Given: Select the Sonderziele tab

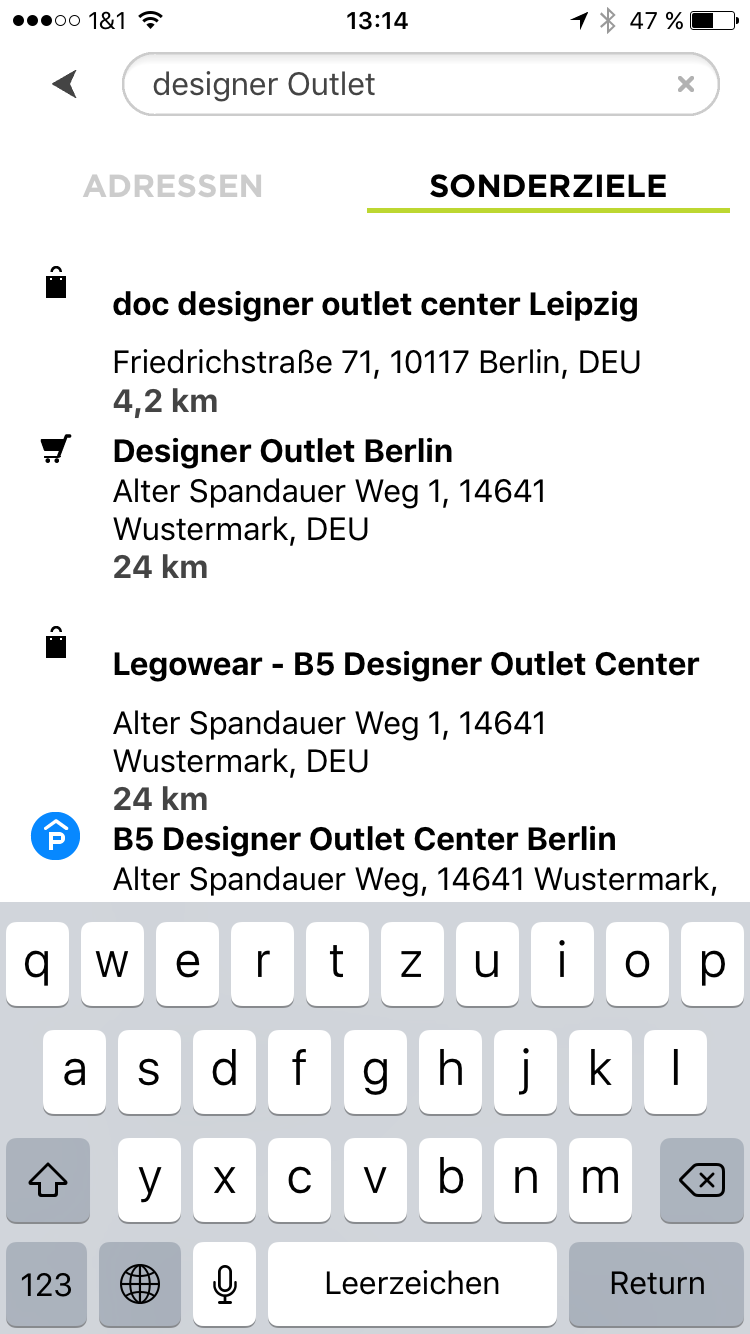Looking at the screenshot, I should tap(548, 186).
